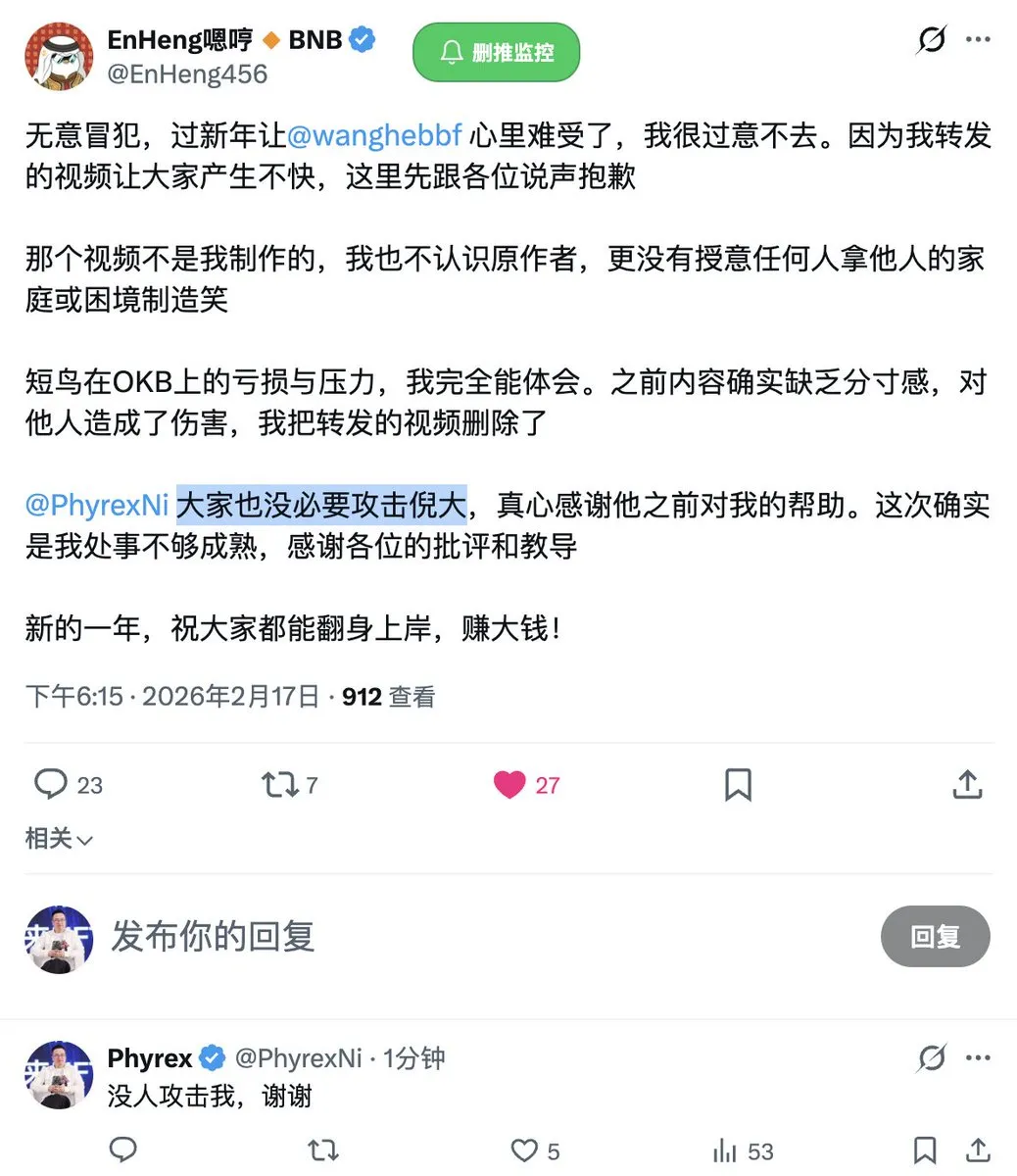Viewport: 1017px width, 1176px height.
Task: Open the @wanghebbf mention link
Action: pos(373,135)
